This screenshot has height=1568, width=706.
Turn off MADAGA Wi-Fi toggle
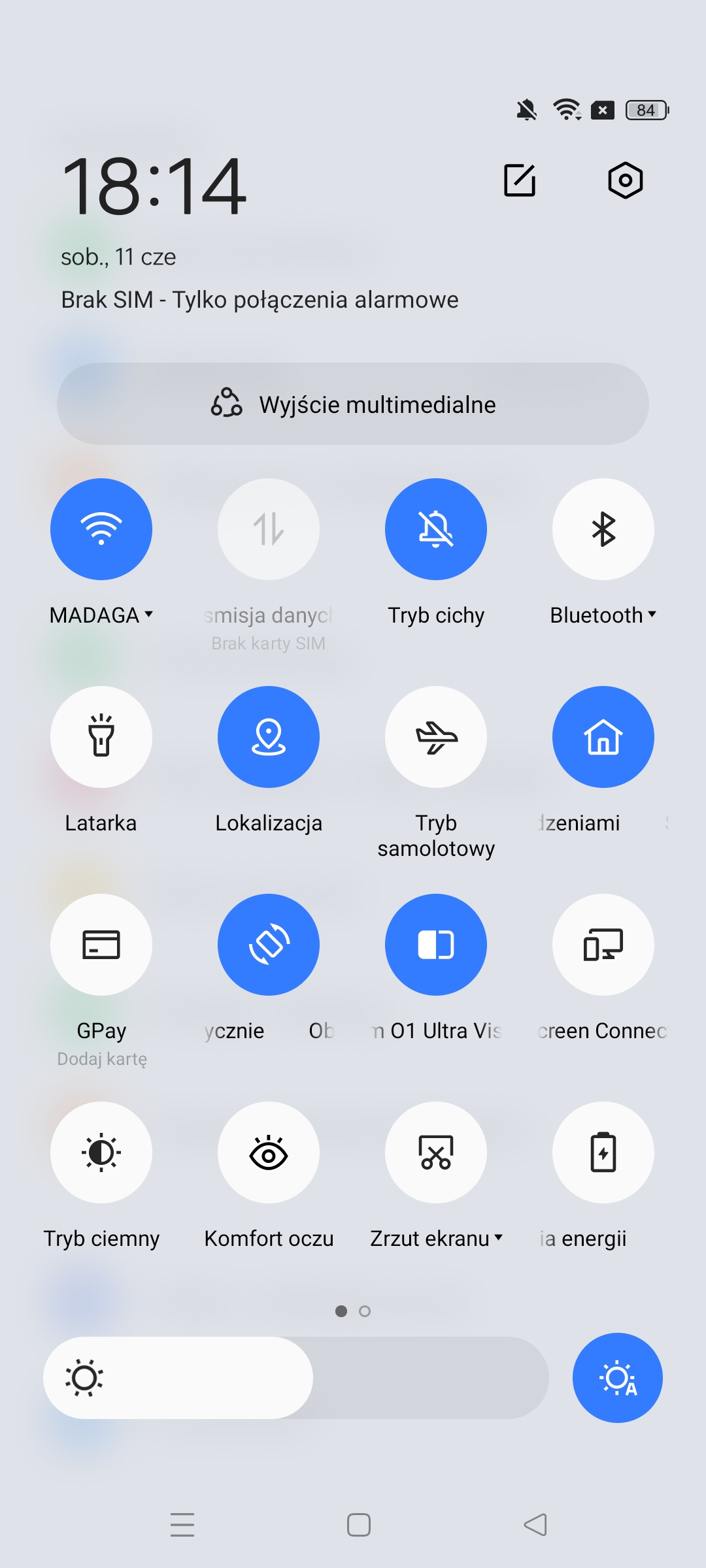pyautogui.click(x=101, y=529)
